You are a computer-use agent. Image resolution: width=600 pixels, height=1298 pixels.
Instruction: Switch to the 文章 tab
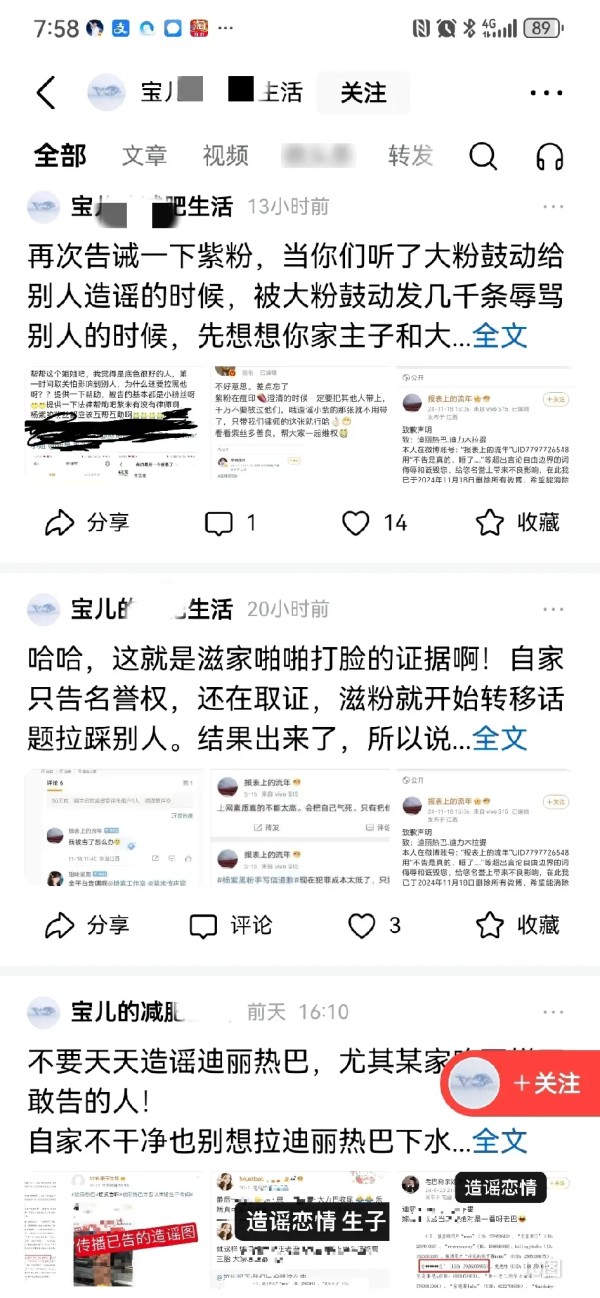click(145, 156)
